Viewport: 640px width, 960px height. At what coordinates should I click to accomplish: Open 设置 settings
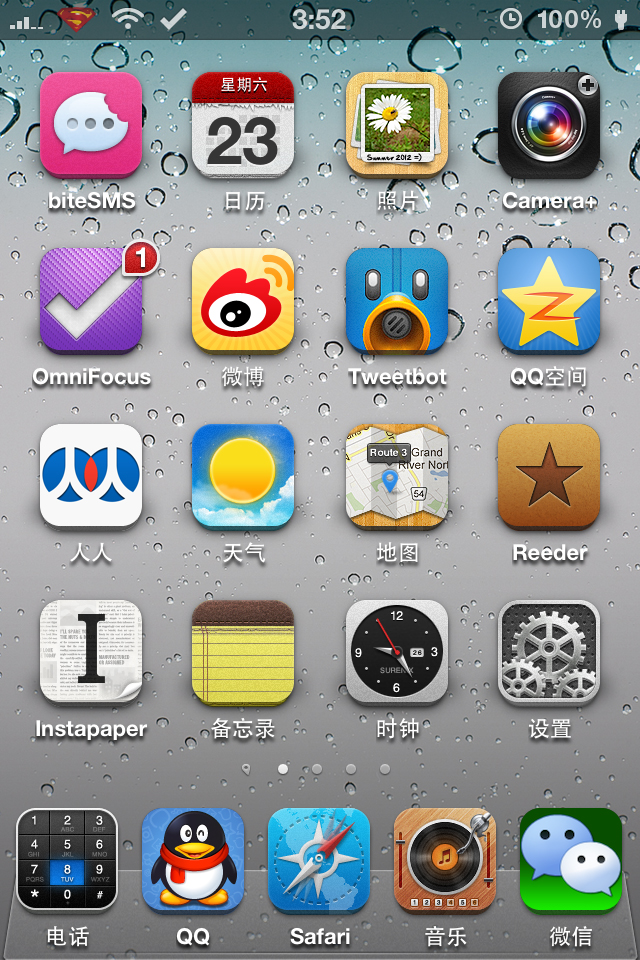[549, 652]
